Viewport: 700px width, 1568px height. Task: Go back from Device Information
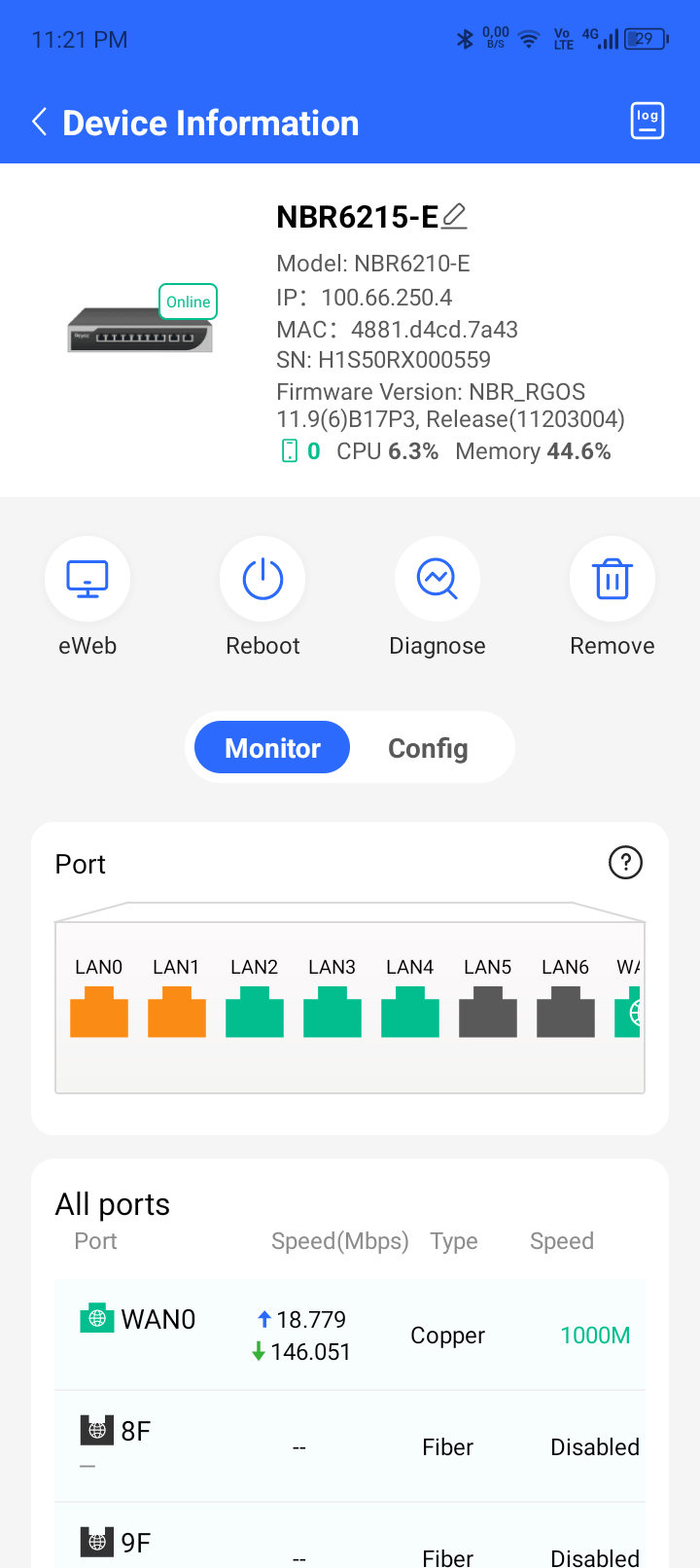[x=40, y=123]
